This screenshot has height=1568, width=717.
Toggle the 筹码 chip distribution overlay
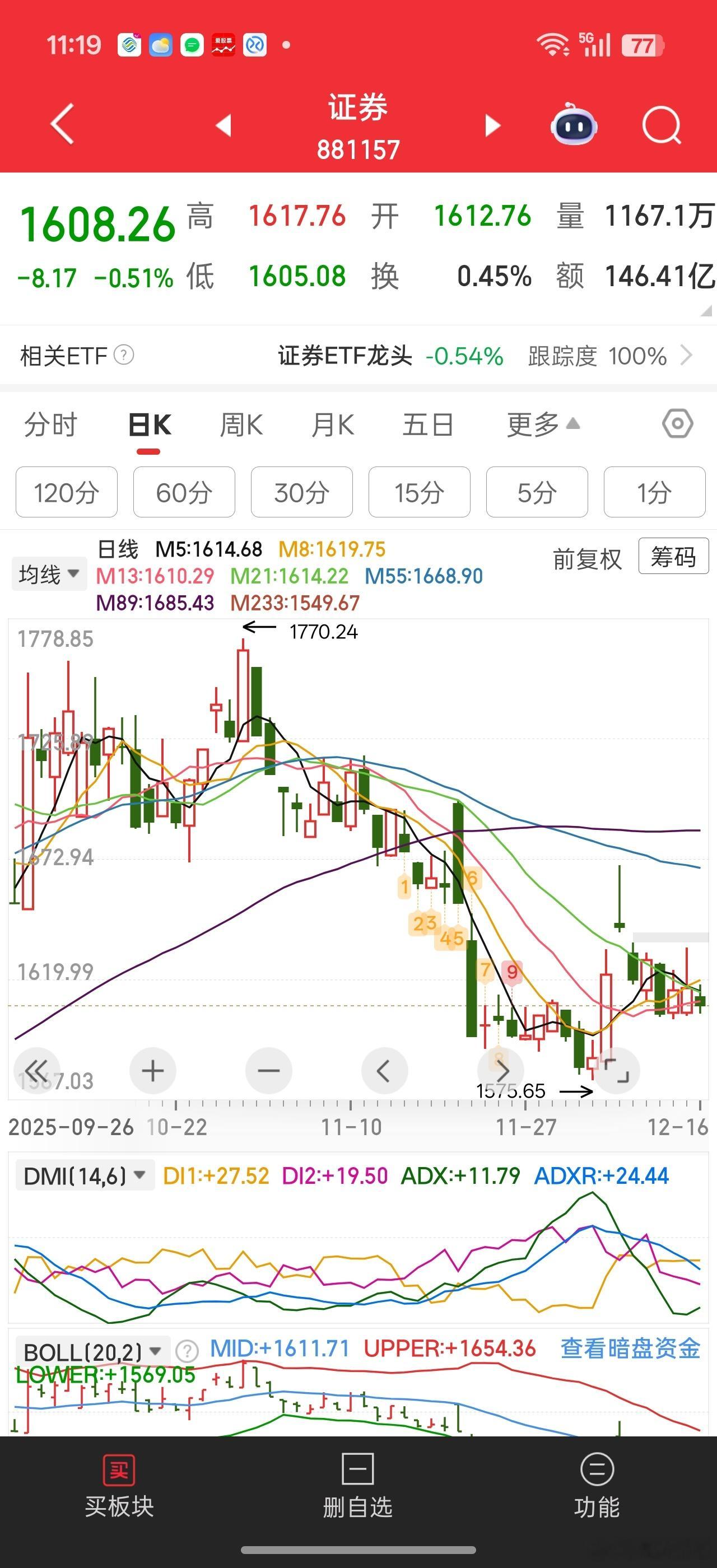[x=673, y=558]
